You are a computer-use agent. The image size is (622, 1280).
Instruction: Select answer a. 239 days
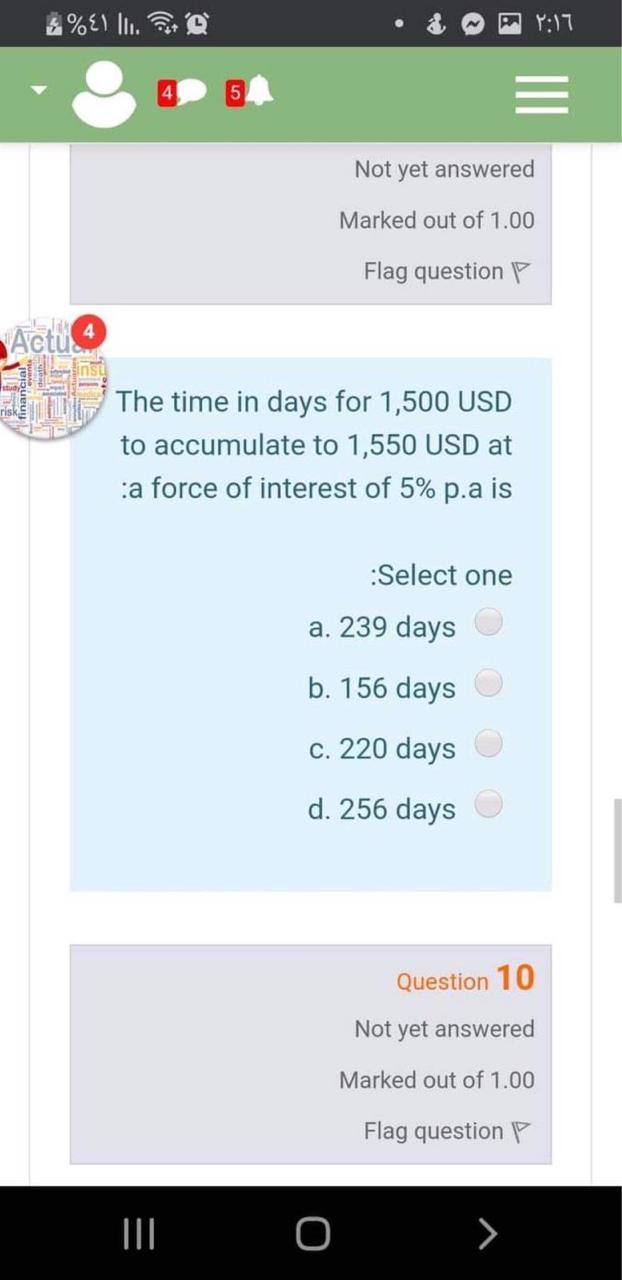487,622
